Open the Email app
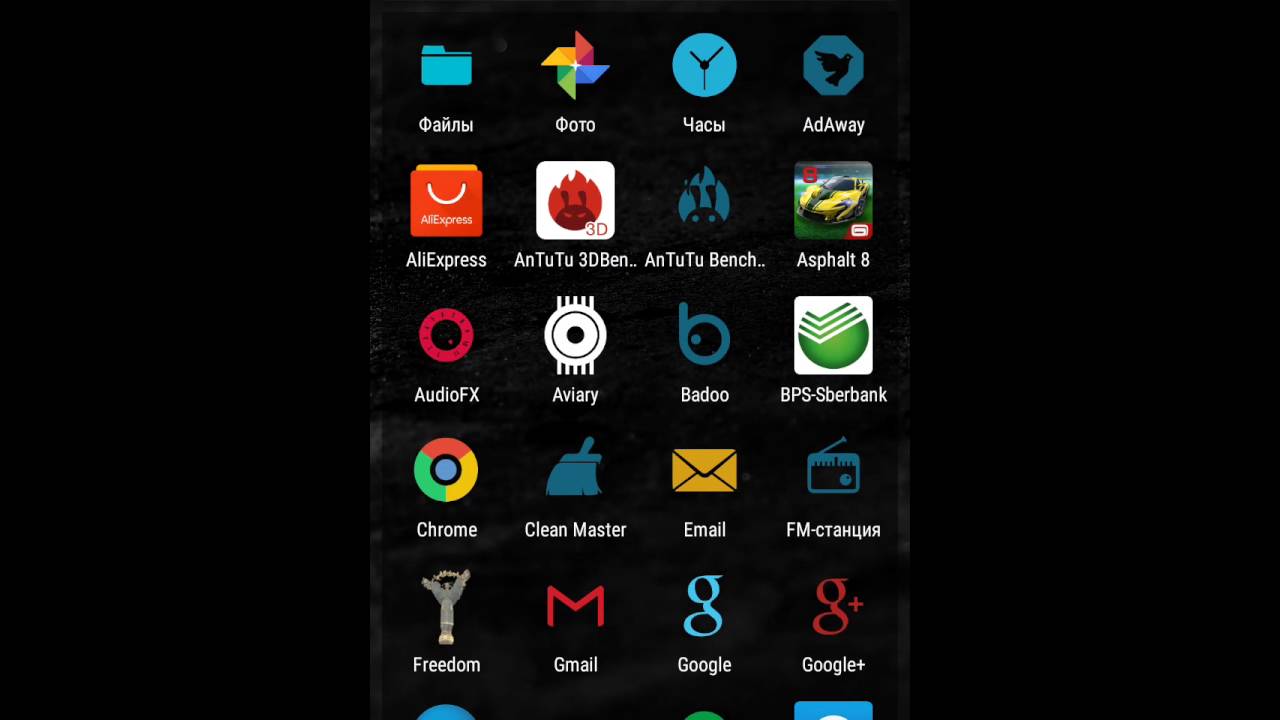This screenshot has height=720, width=1280. [704, 470]
